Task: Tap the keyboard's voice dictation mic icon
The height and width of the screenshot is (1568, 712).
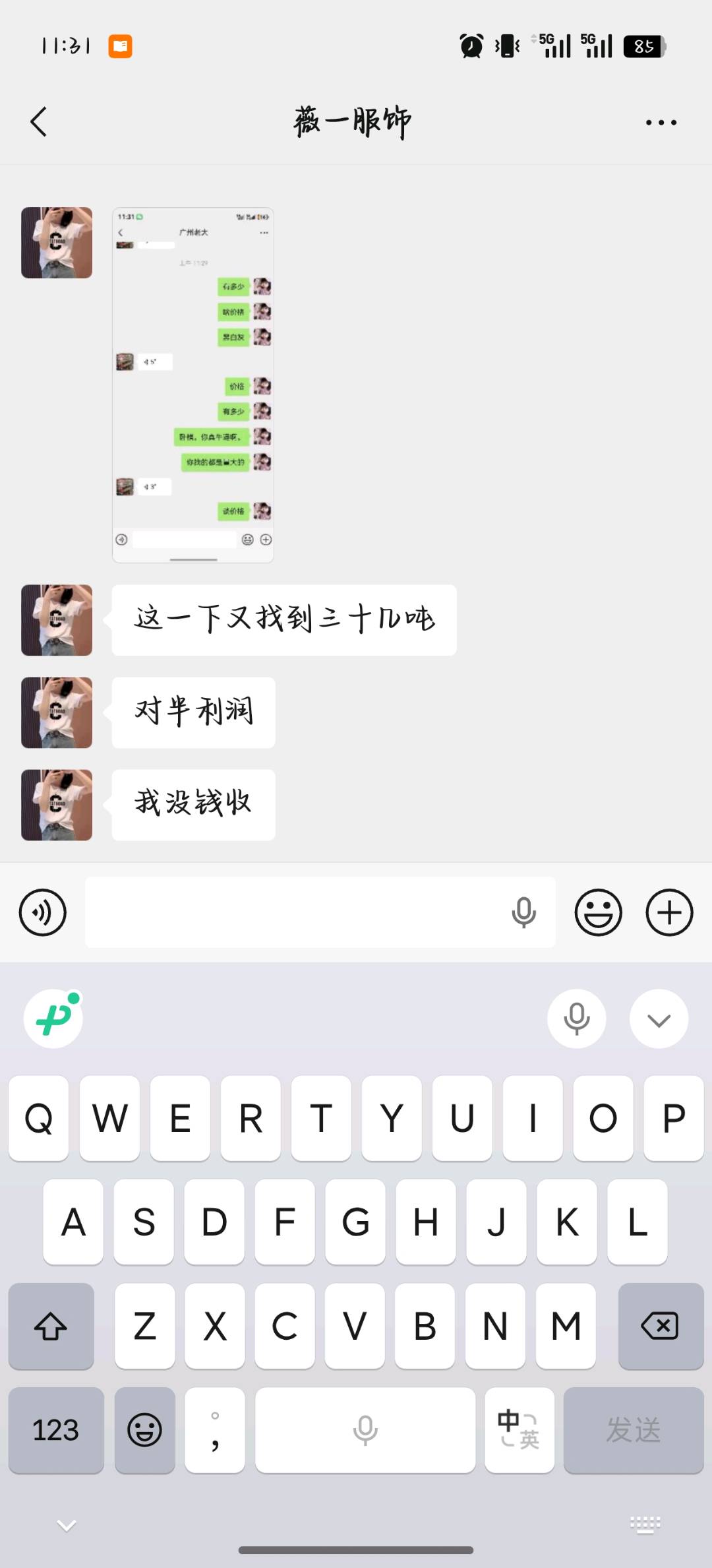Action: tap(576, 1018)
